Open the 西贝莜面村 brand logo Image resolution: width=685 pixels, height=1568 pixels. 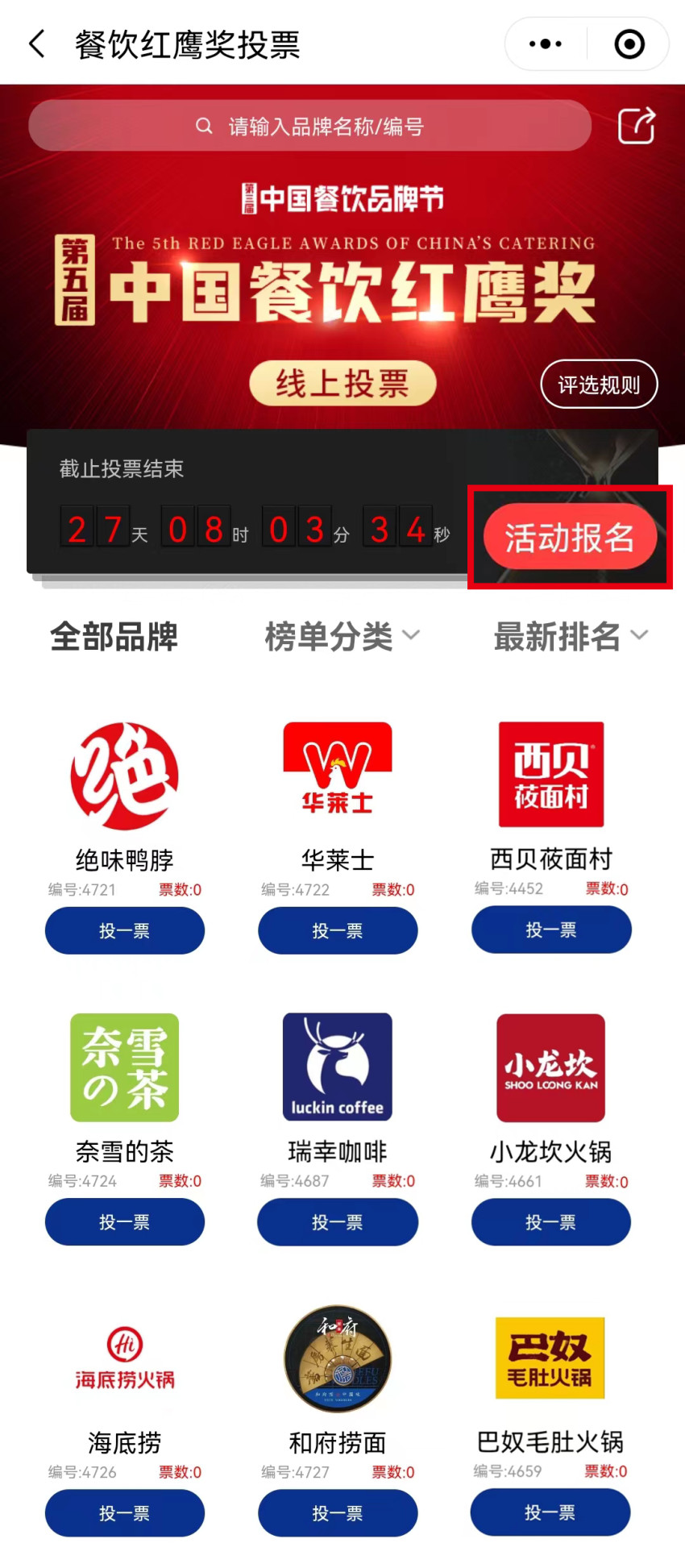click(x=550, y=774)
